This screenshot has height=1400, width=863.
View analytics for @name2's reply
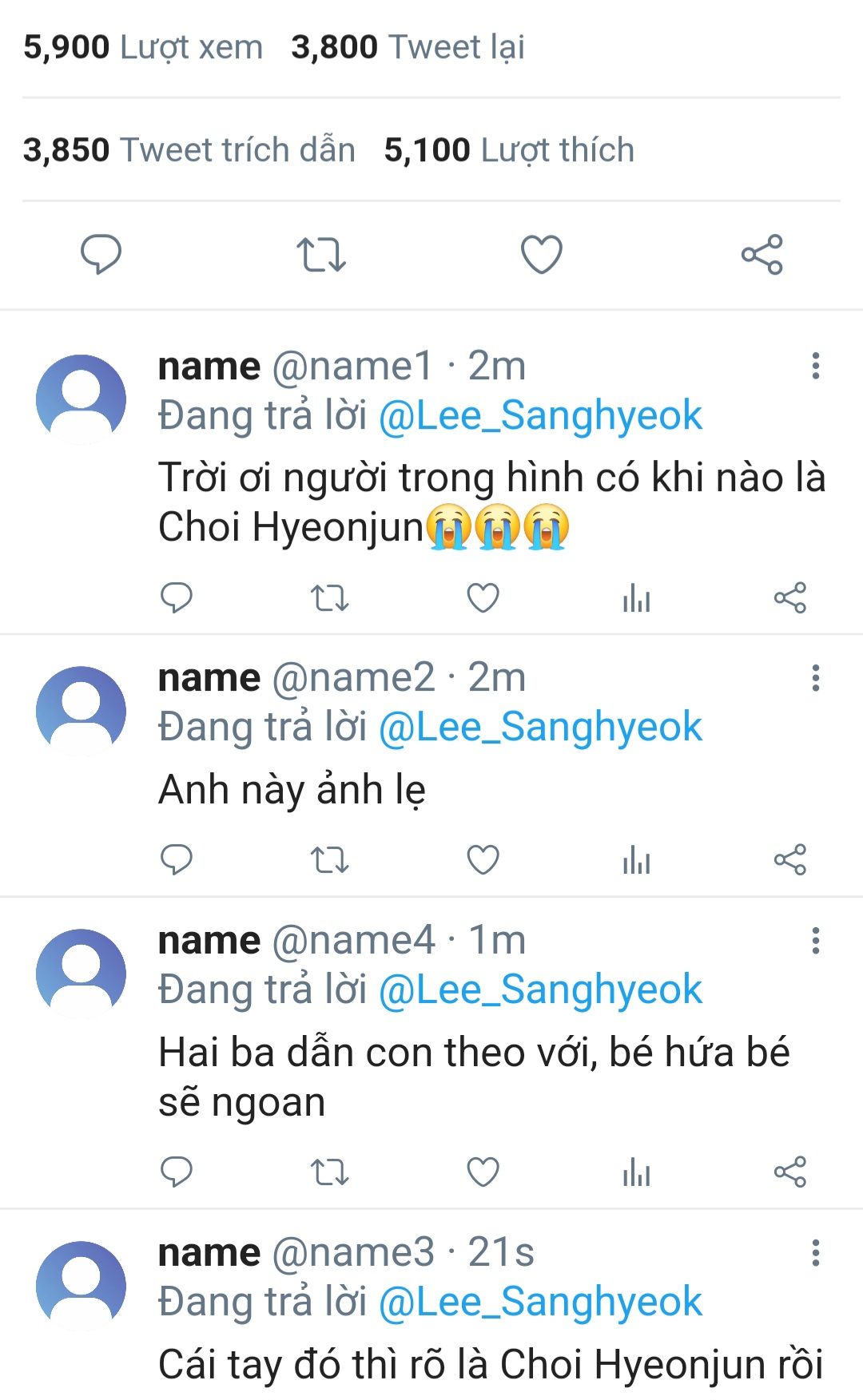pyautogui.click(x=636, y=860)
